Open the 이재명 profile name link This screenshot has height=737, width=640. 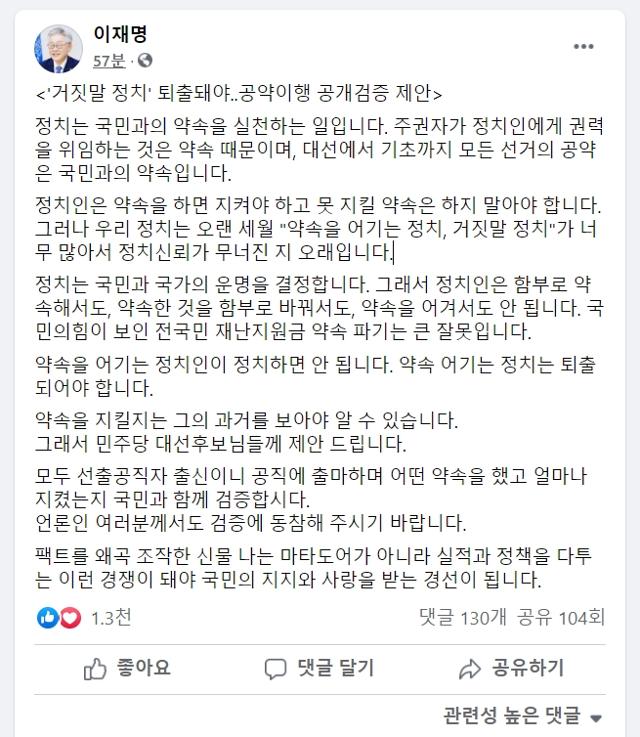pyautogui.click(x=120, y=35)
